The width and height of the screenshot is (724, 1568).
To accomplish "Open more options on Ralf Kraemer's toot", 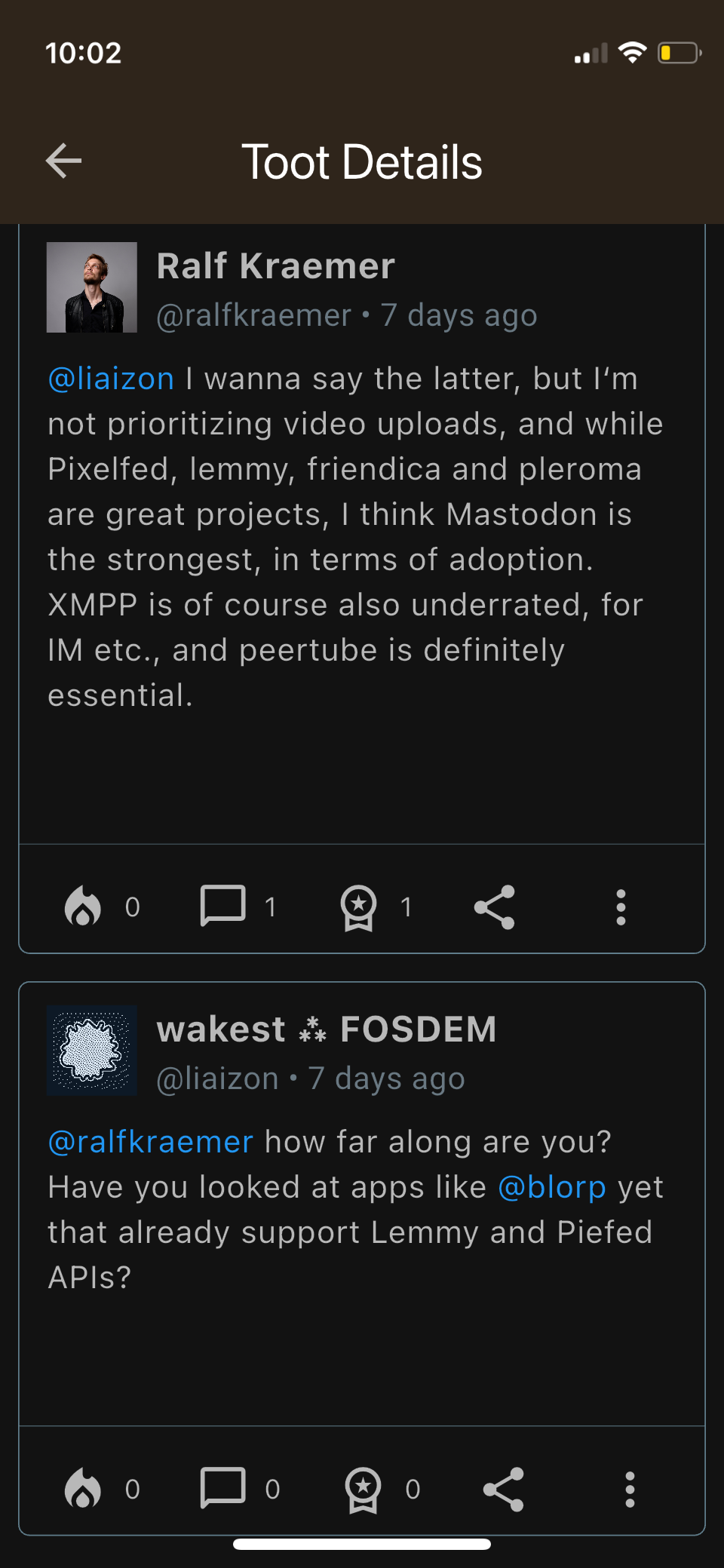I will [x=621, y=906].
